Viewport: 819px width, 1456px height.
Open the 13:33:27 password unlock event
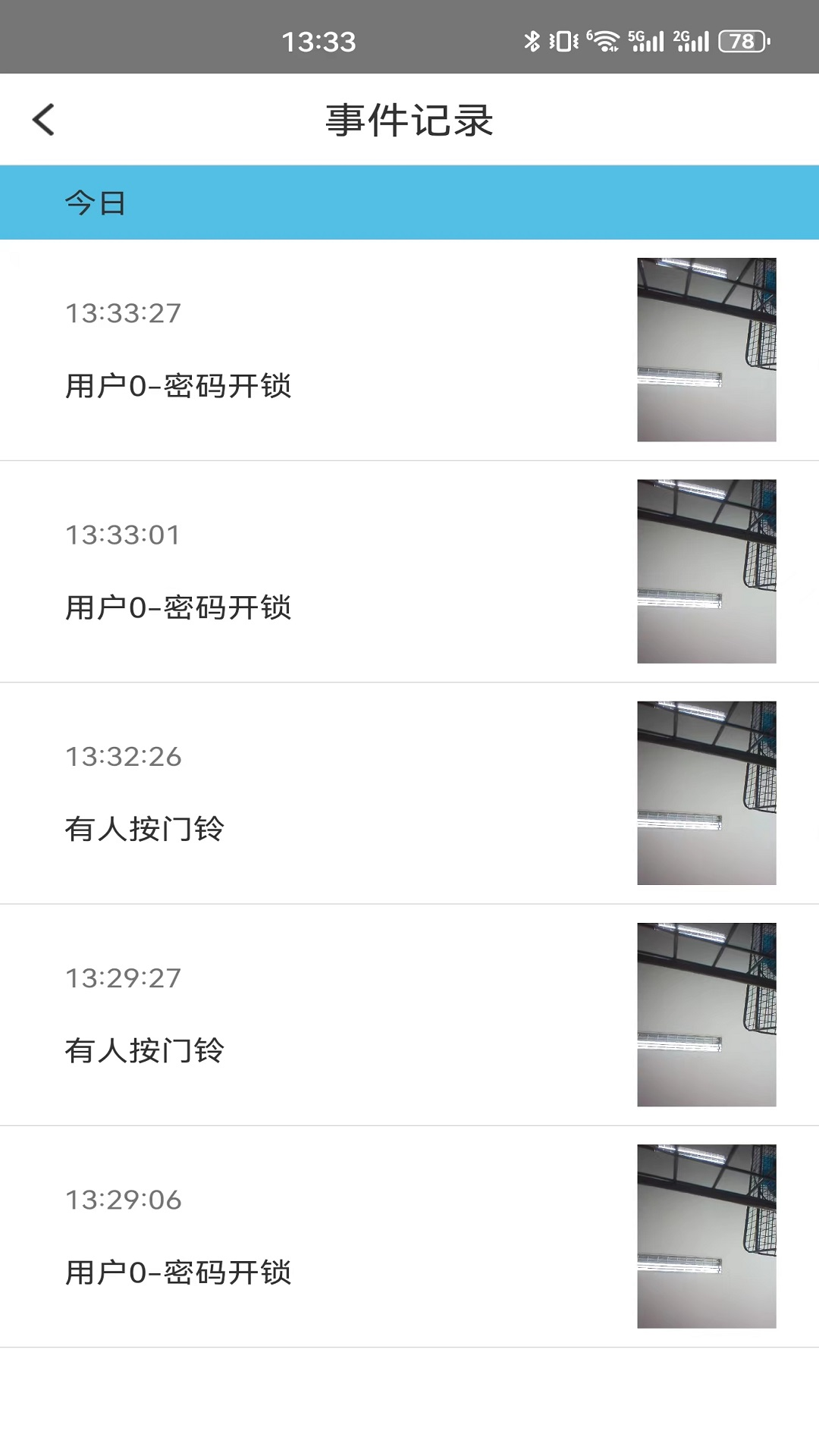[x=303, y=350]
